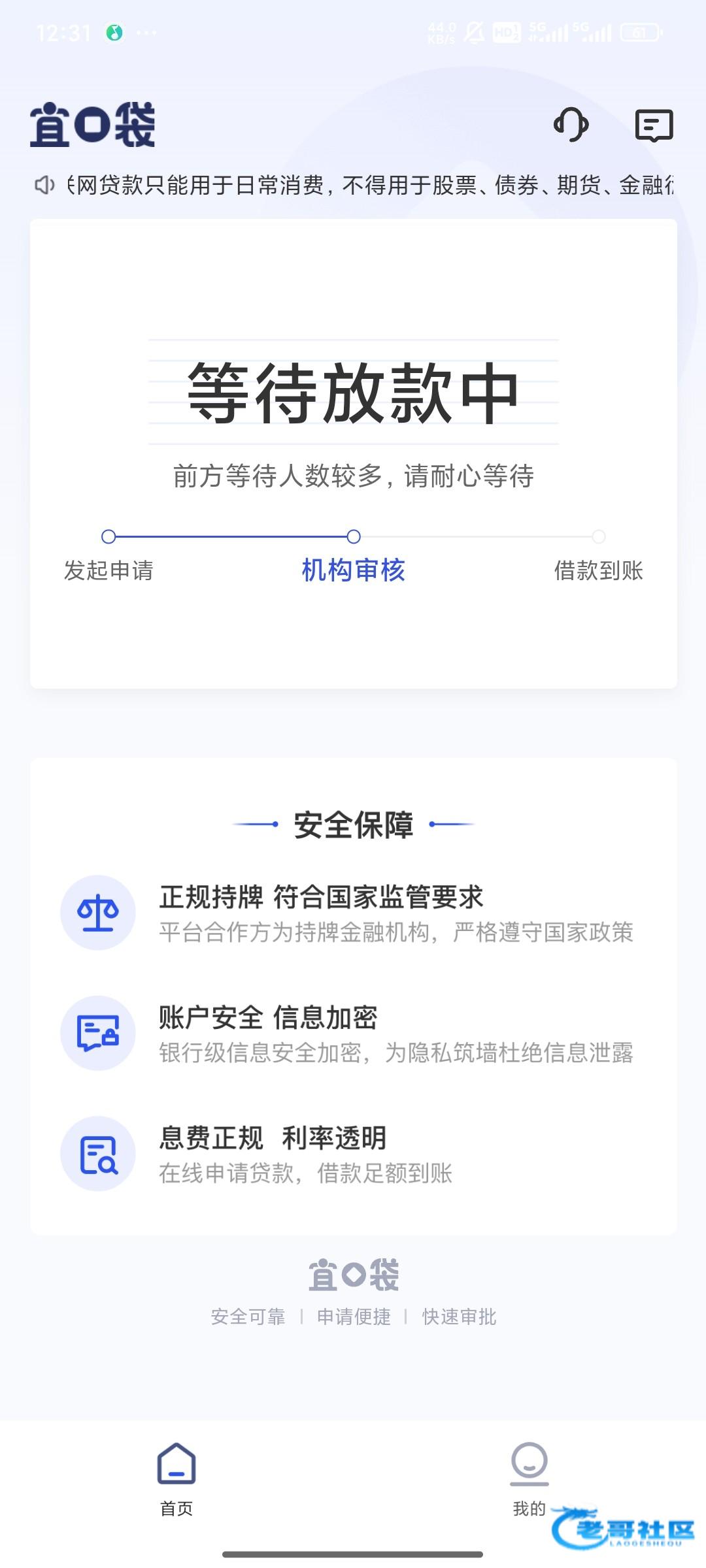Open the customer service headset icon
706x1568 pixels.
[x=571, y=124]
